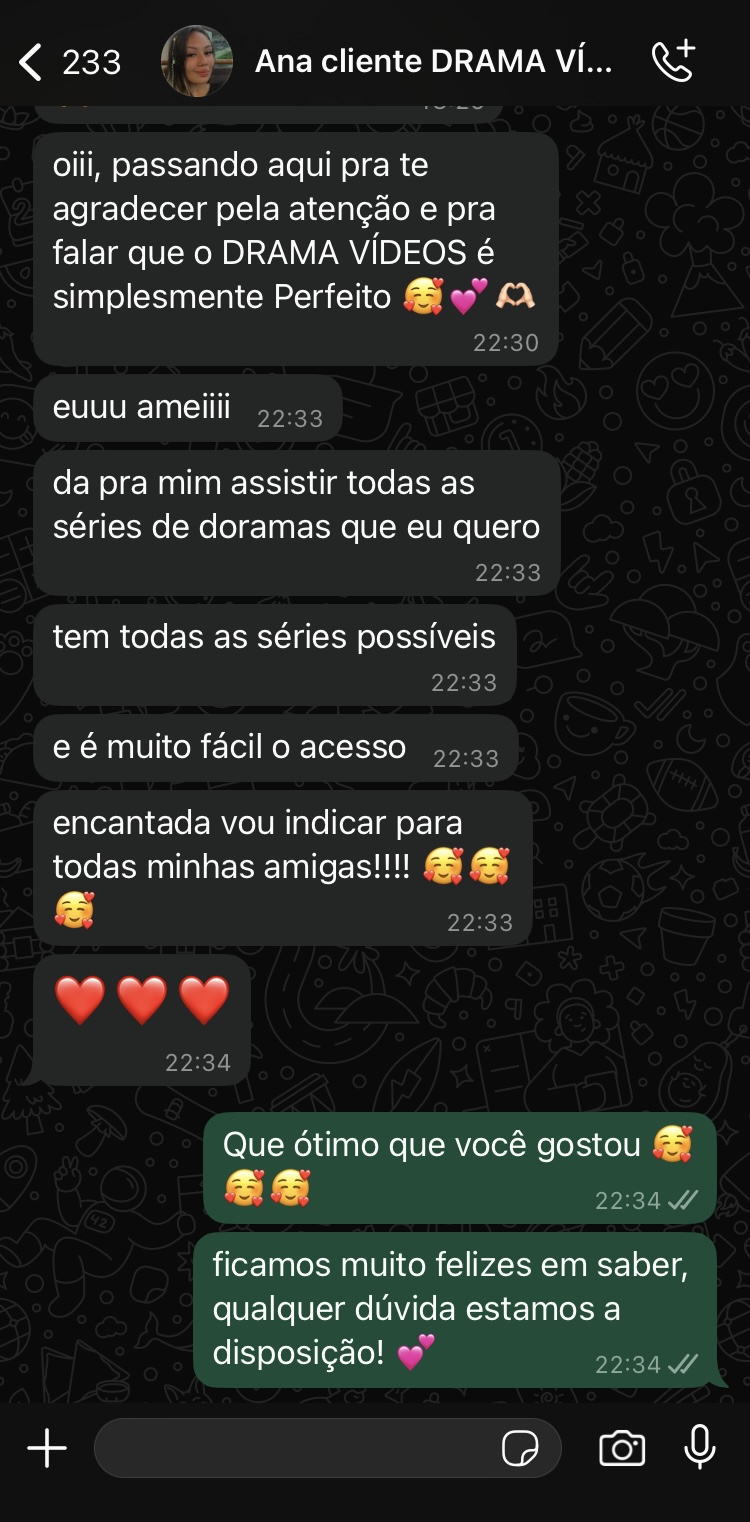Screen dimensions: 750x1522
Task: Open the camera from the message bar
Action: (622, 1447)
